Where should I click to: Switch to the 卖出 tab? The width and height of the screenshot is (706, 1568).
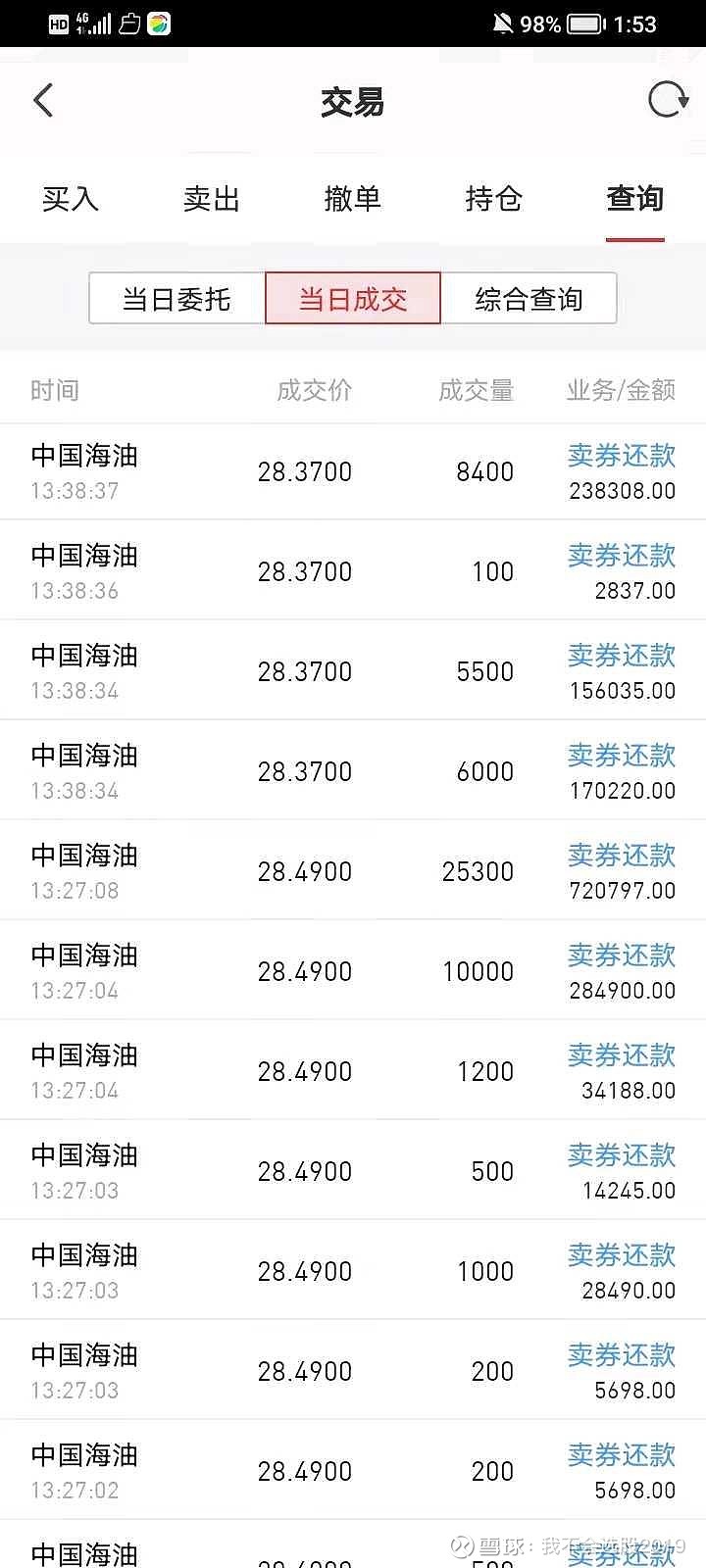point(212,199)
